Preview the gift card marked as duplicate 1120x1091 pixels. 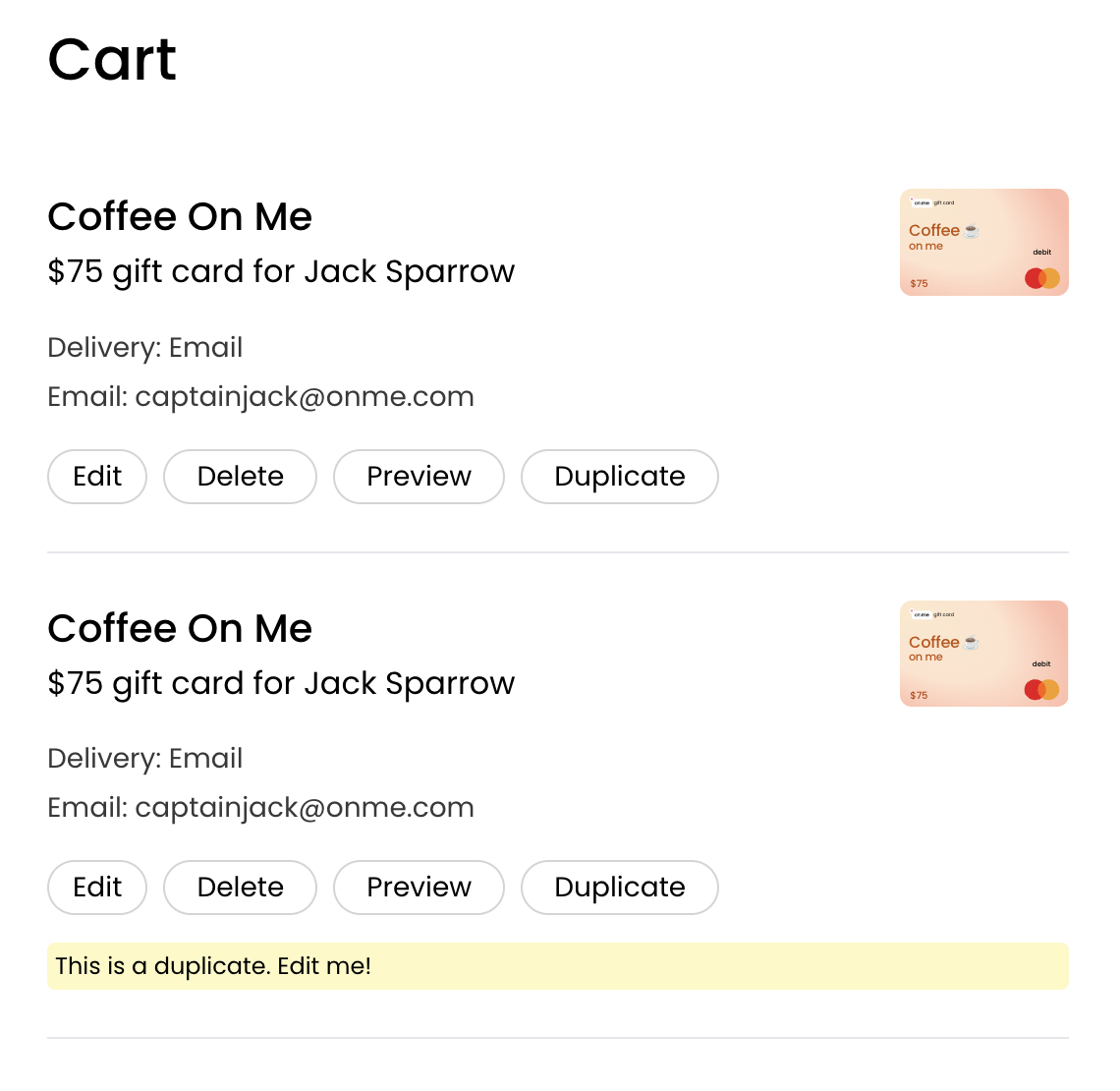pos(419,888)
